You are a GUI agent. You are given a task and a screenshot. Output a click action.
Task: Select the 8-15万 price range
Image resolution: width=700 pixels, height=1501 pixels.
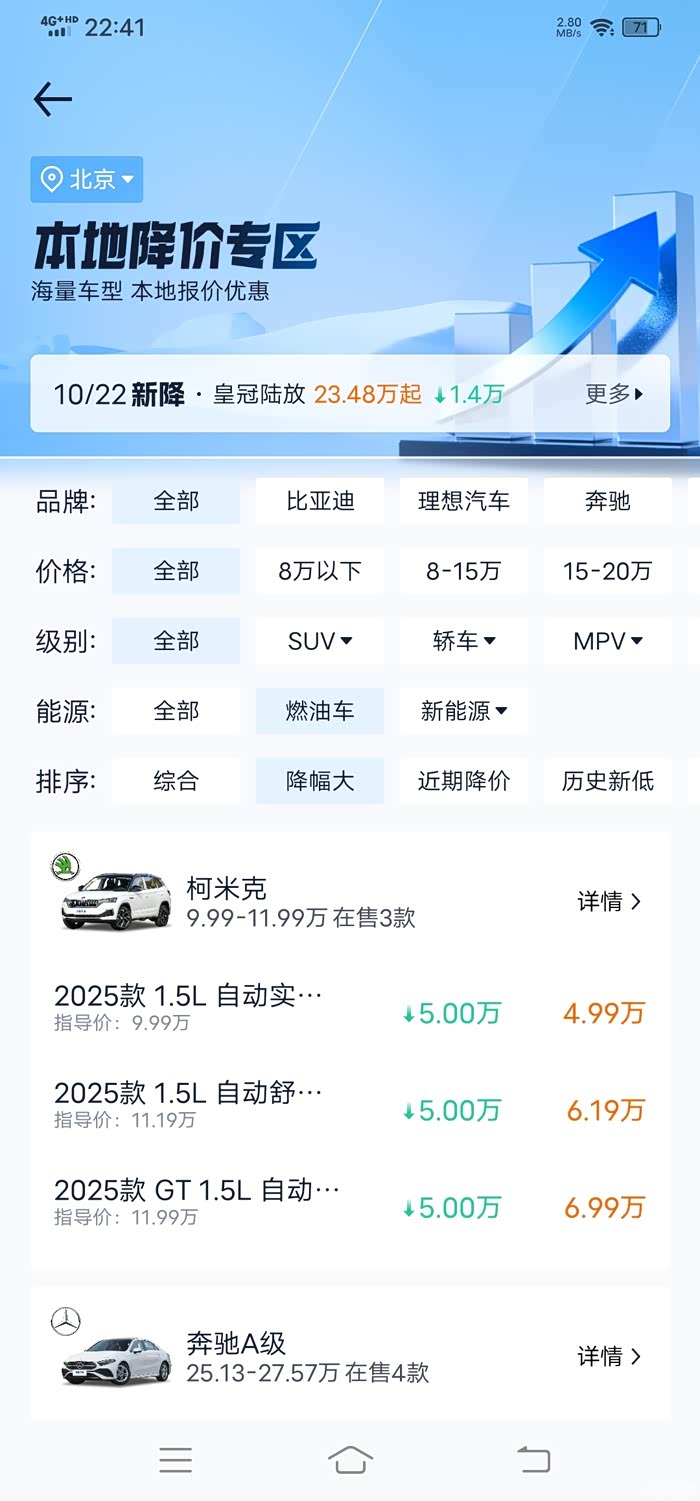pos(464,571)
